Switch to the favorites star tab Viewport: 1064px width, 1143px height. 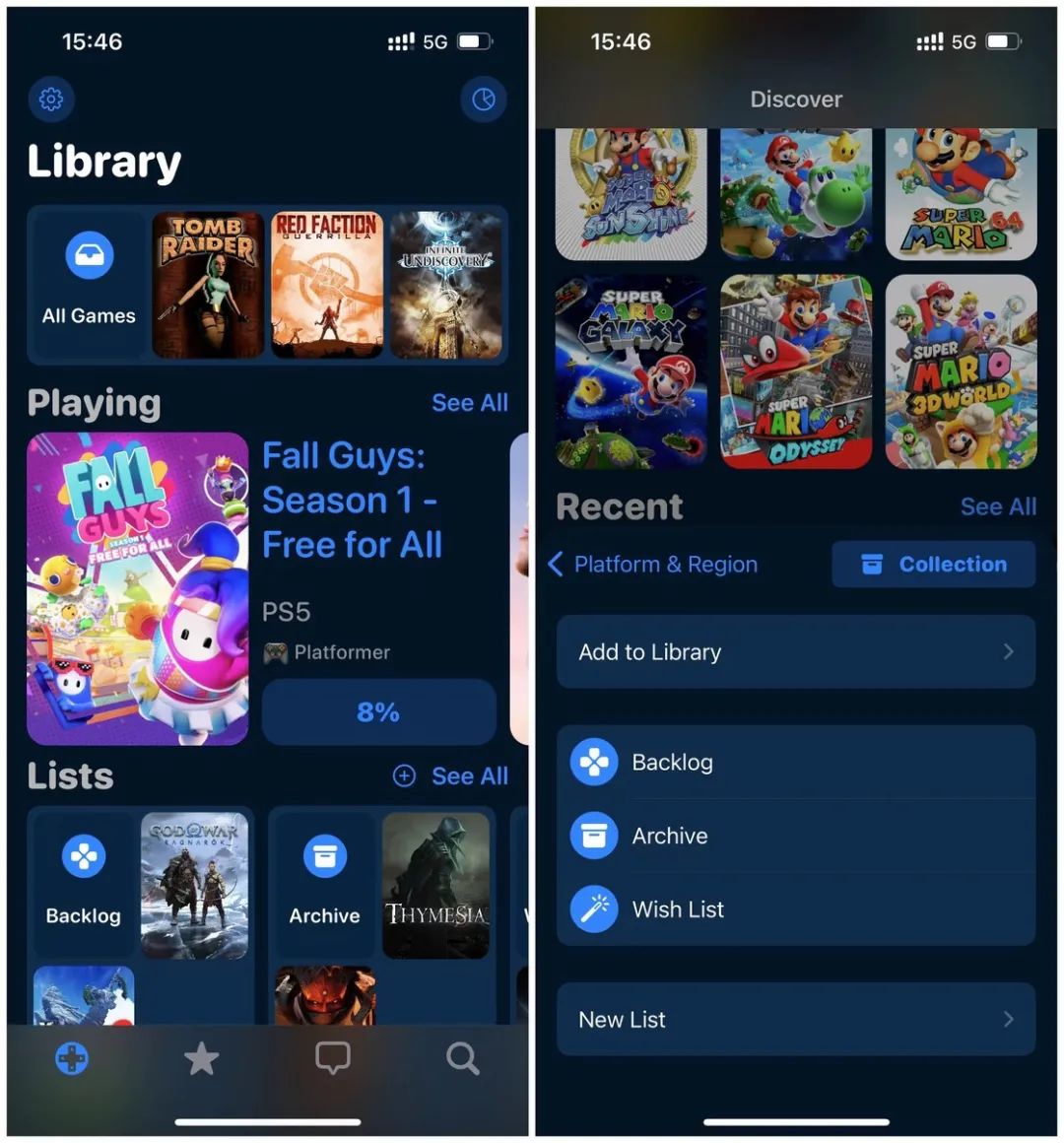coord(202,1059)
